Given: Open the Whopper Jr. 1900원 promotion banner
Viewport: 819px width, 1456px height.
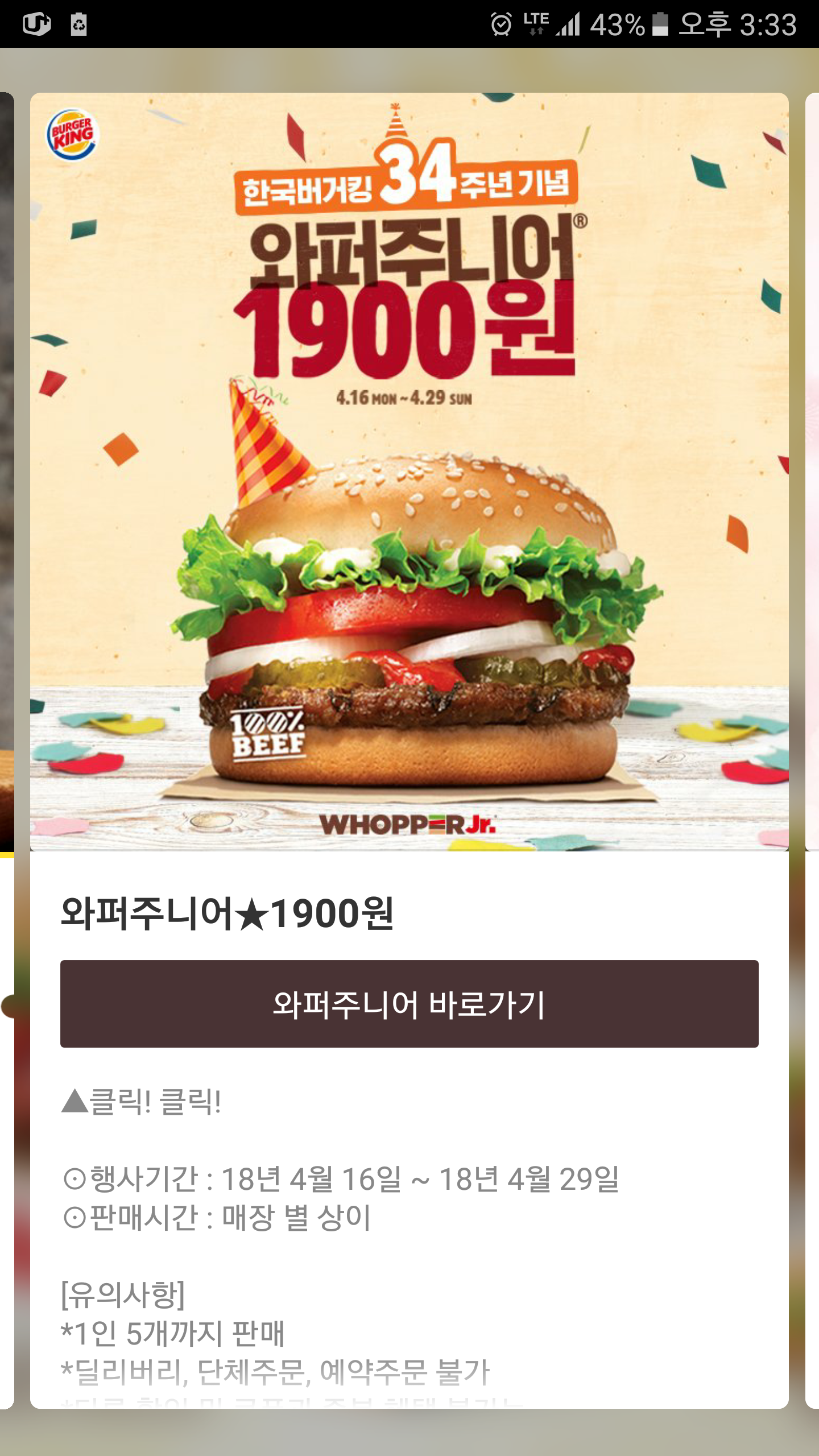Looking at the screenshot, I should (409, 471).
